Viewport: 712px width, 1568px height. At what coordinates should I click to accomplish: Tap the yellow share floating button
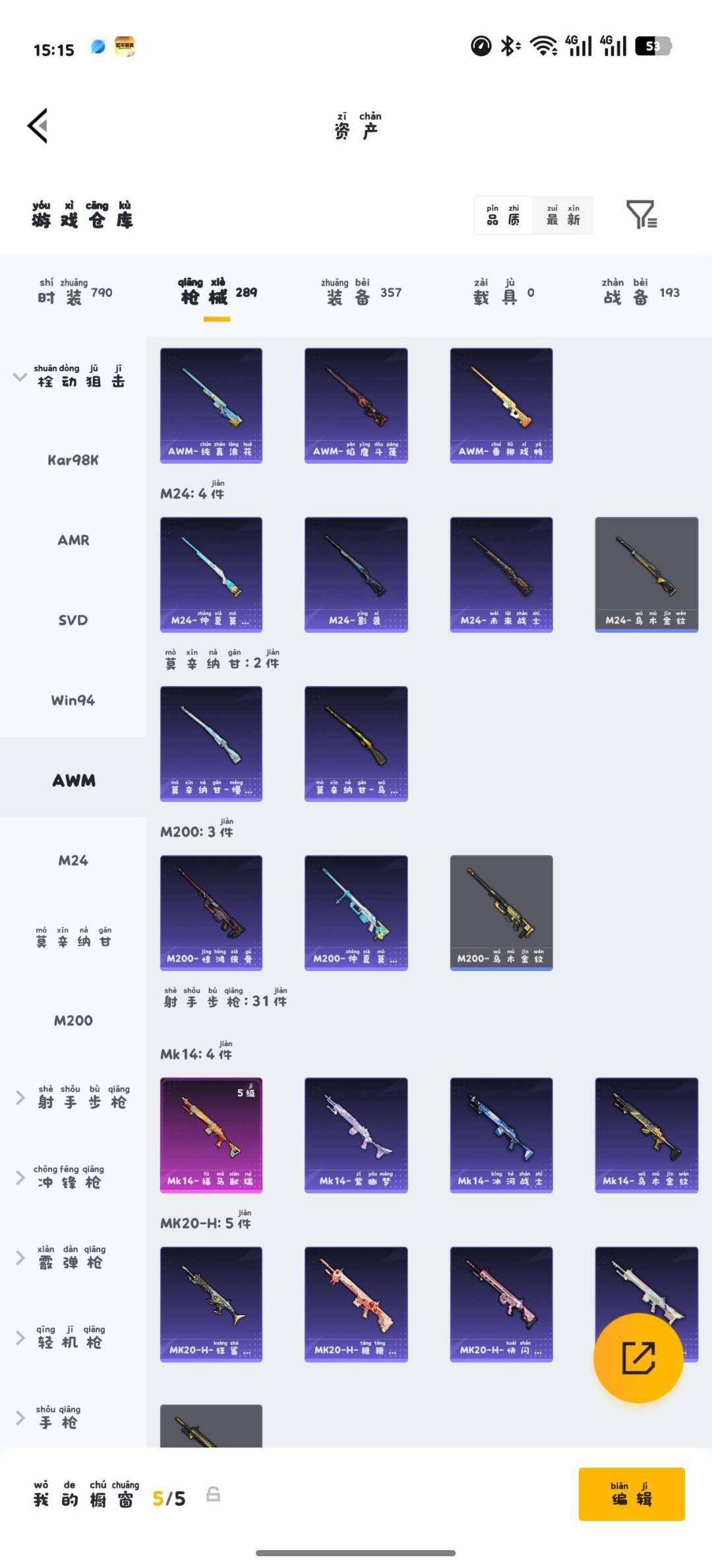[x=638, y=1358]
